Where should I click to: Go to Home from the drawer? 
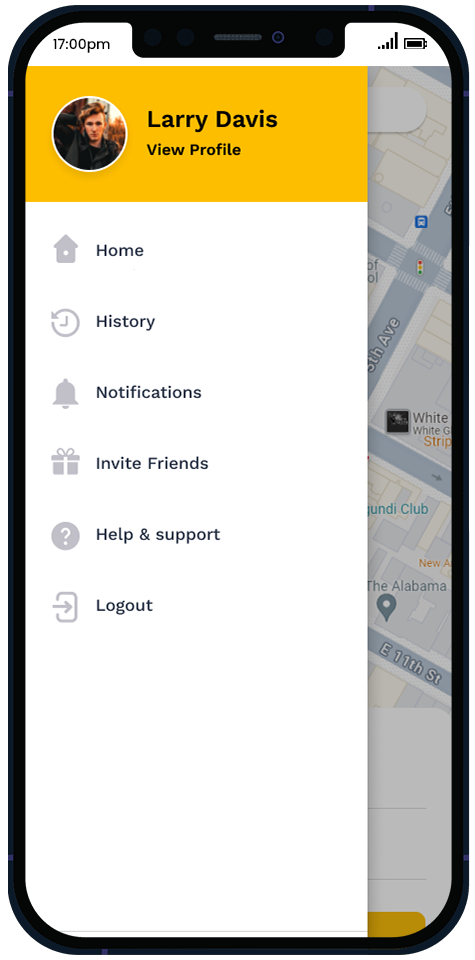click(x=196, y=250)
